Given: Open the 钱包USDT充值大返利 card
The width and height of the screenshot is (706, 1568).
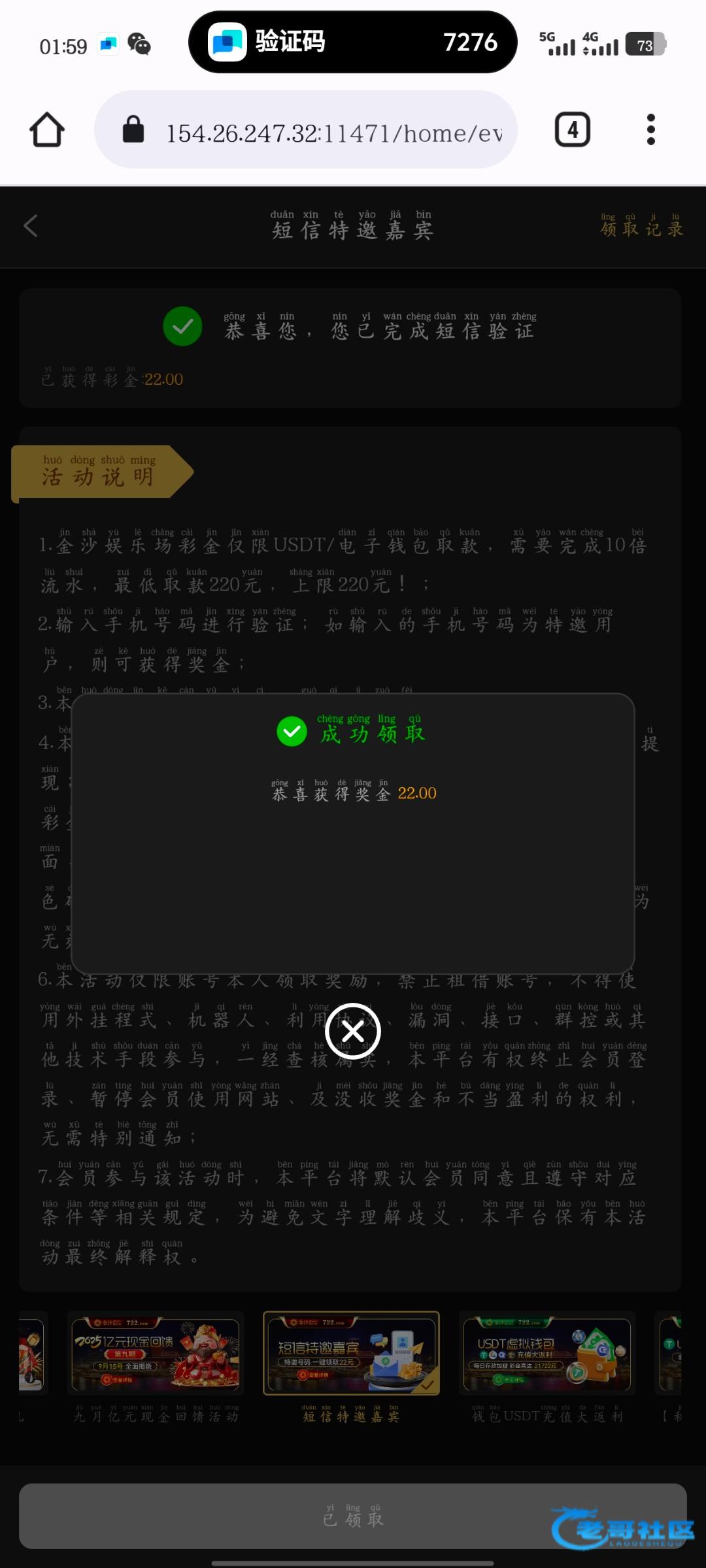Looking at the screenshot, I should coord(547,1354).
